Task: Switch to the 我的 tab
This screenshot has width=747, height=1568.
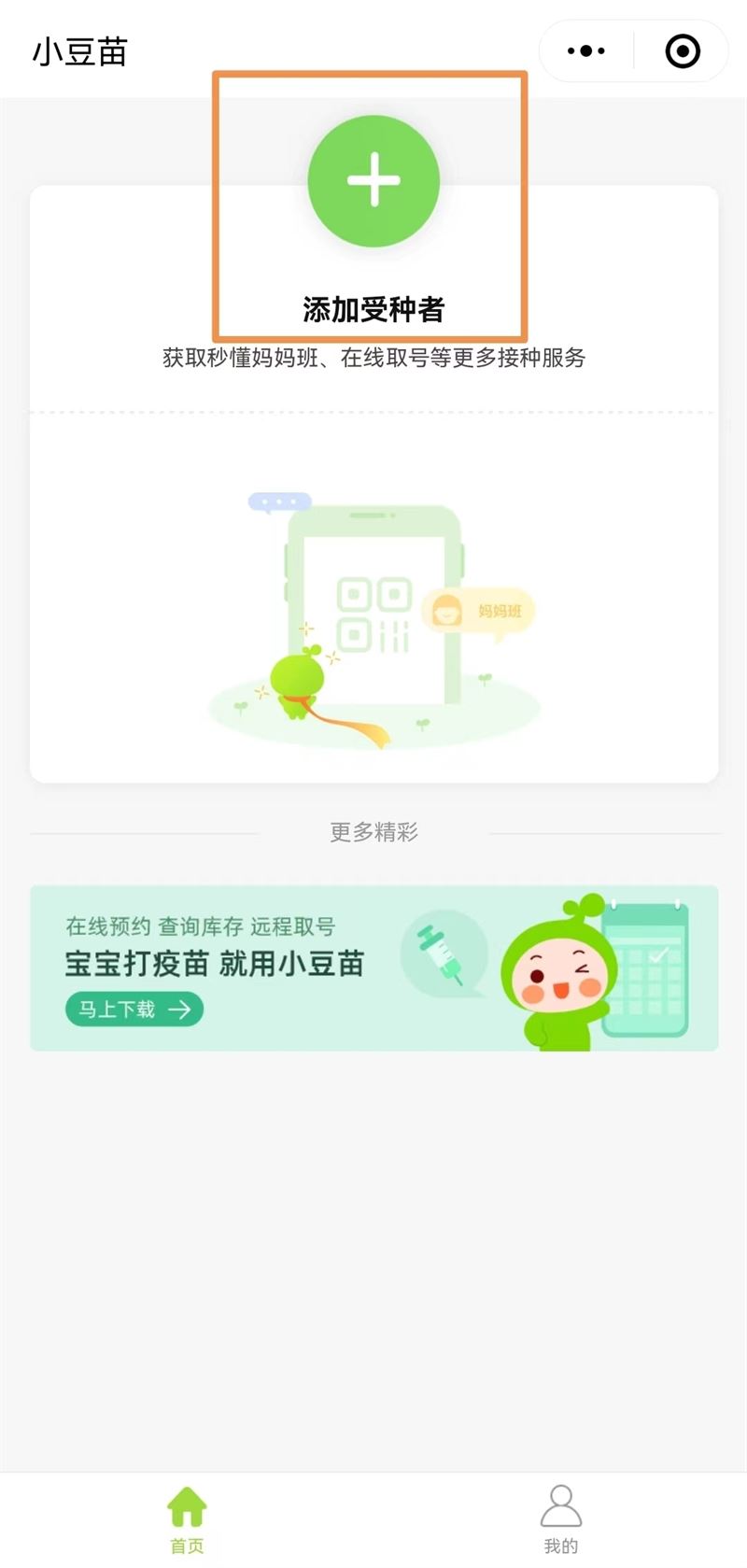Action: click(560, 1519)
